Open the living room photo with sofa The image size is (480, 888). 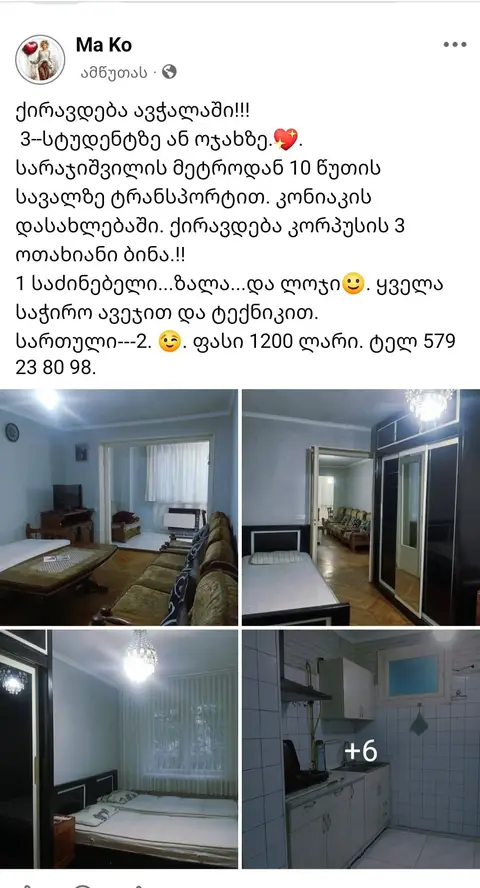(119, 507)
